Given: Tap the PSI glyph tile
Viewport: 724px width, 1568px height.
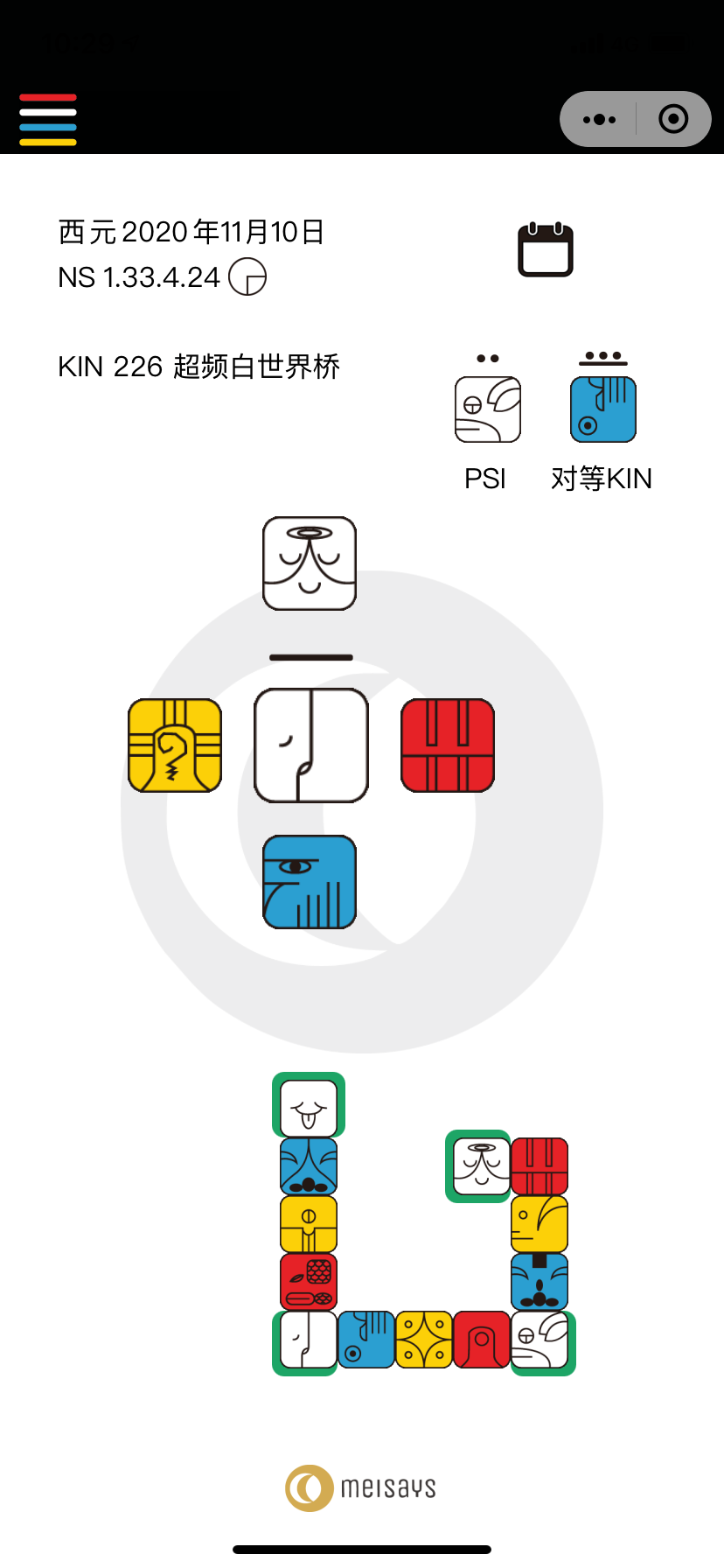Looking at the screenshot, I should (487, 409).
